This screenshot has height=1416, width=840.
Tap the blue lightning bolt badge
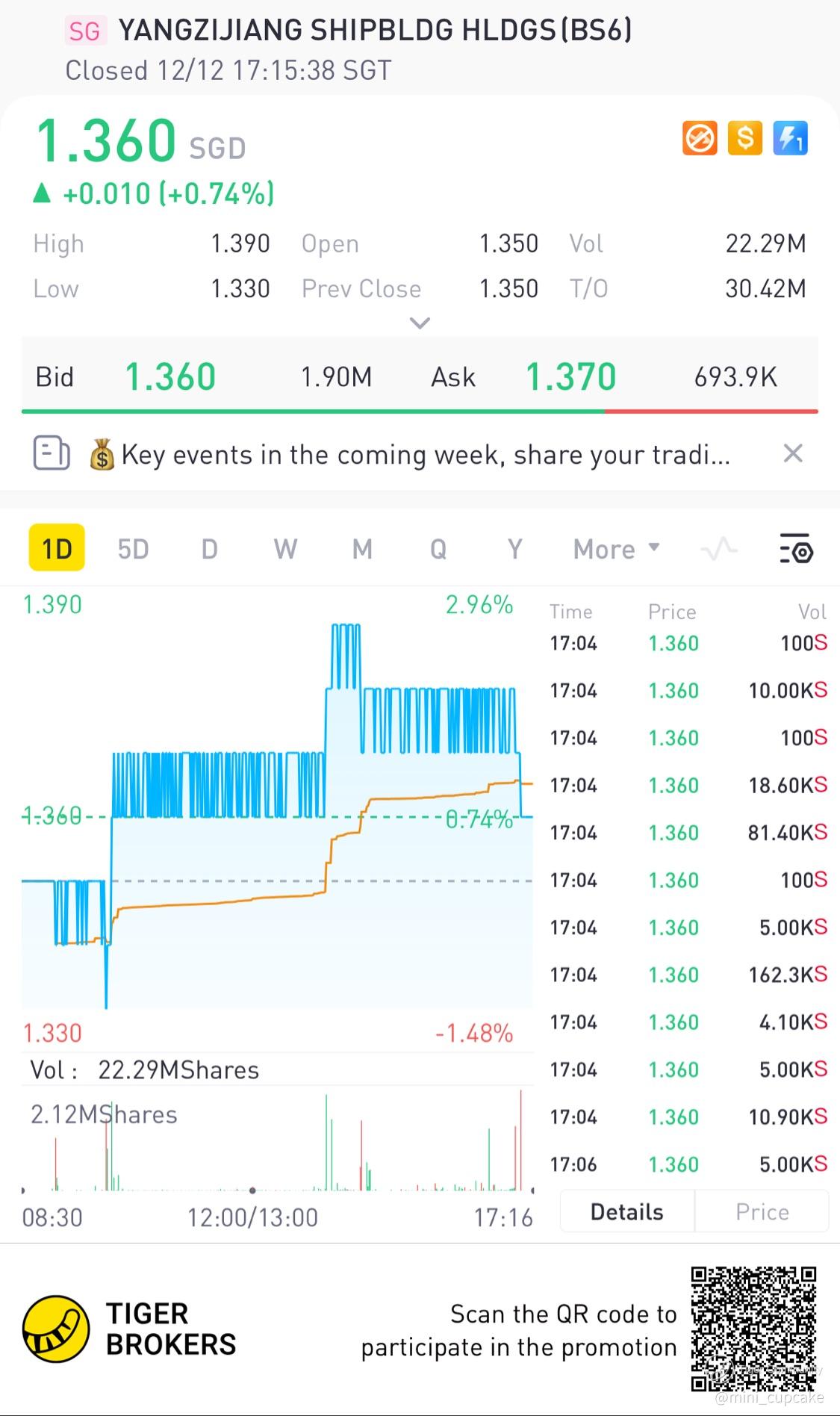click(x=790, y=138)
